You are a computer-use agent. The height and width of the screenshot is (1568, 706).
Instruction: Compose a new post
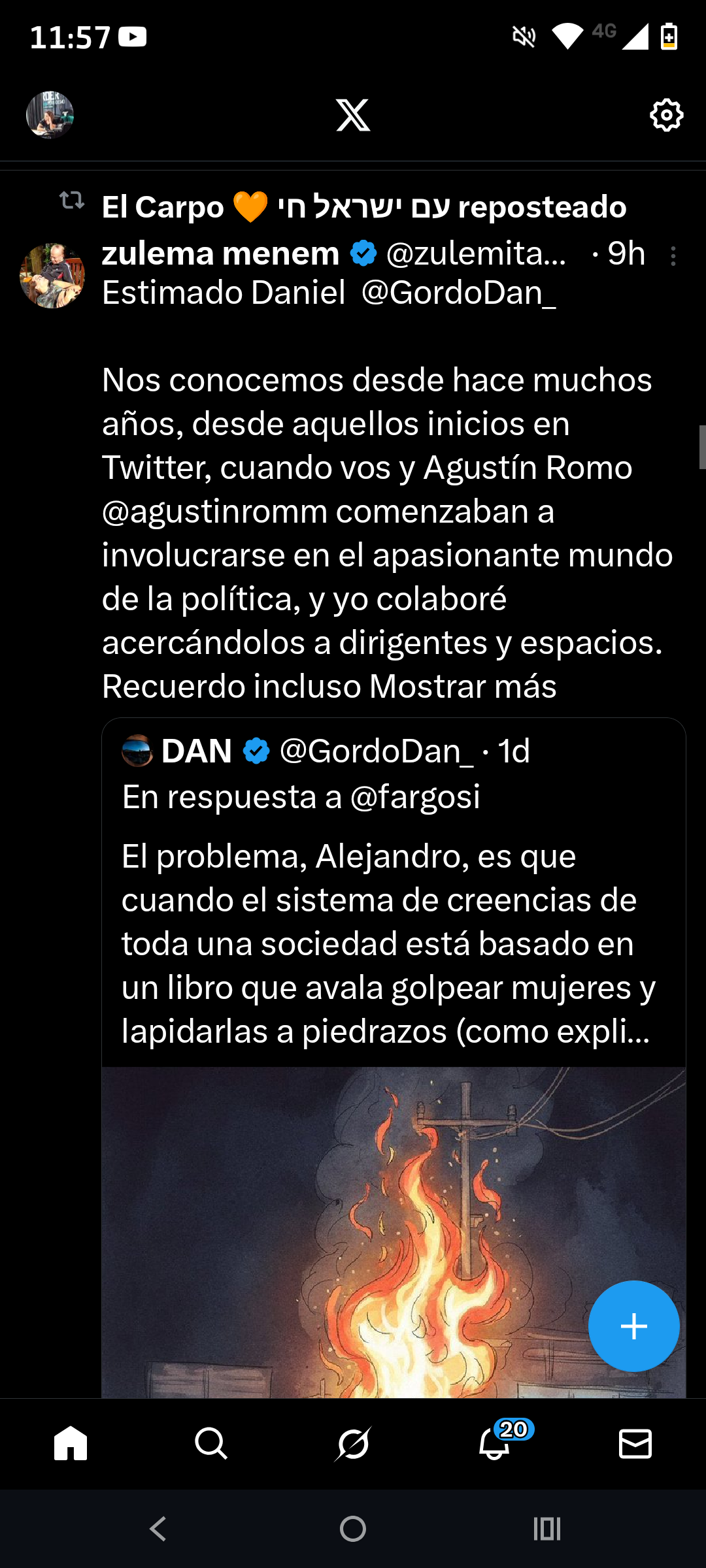point(633,1326)
